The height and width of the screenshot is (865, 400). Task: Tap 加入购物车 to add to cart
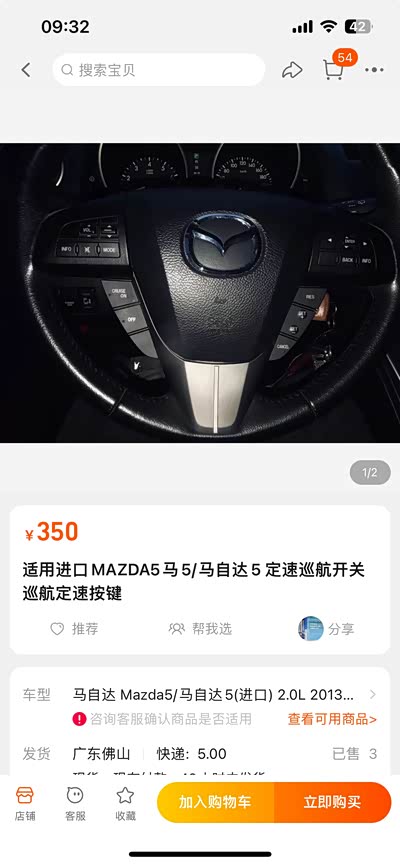(215, 802)
